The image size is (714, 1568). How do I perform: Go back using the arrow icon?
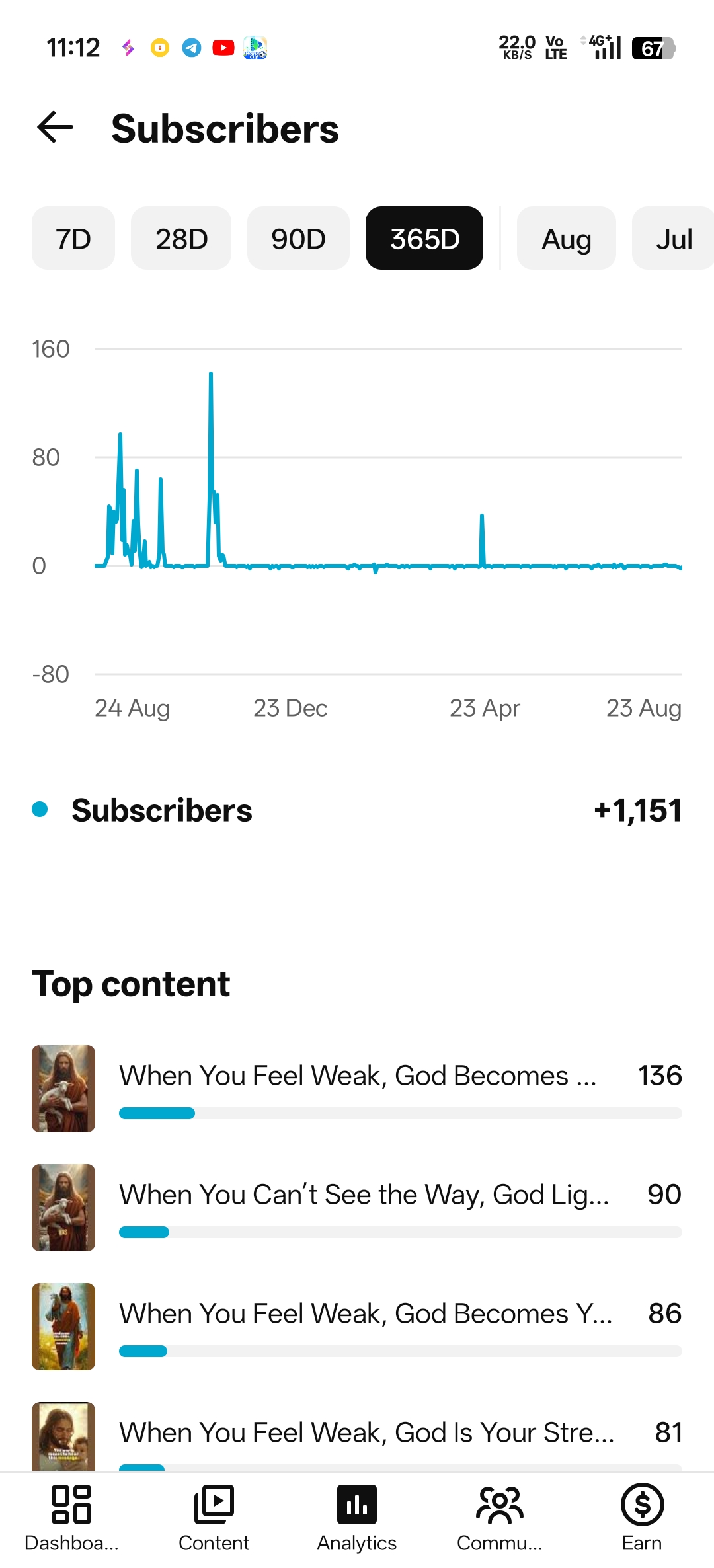click(x=56, y=128)
